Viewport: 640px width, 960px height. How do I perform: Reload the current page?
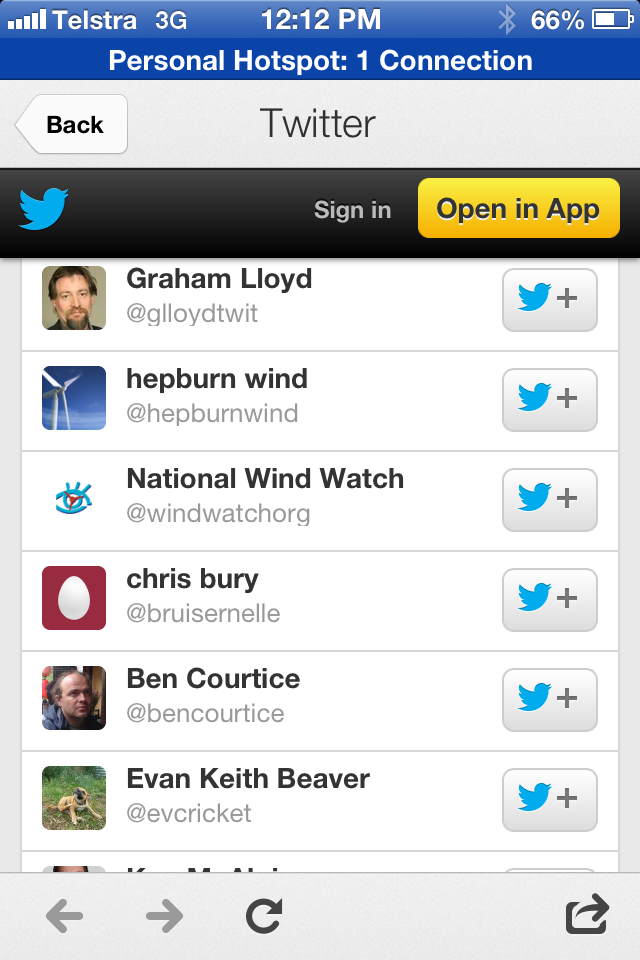(264, 916)
